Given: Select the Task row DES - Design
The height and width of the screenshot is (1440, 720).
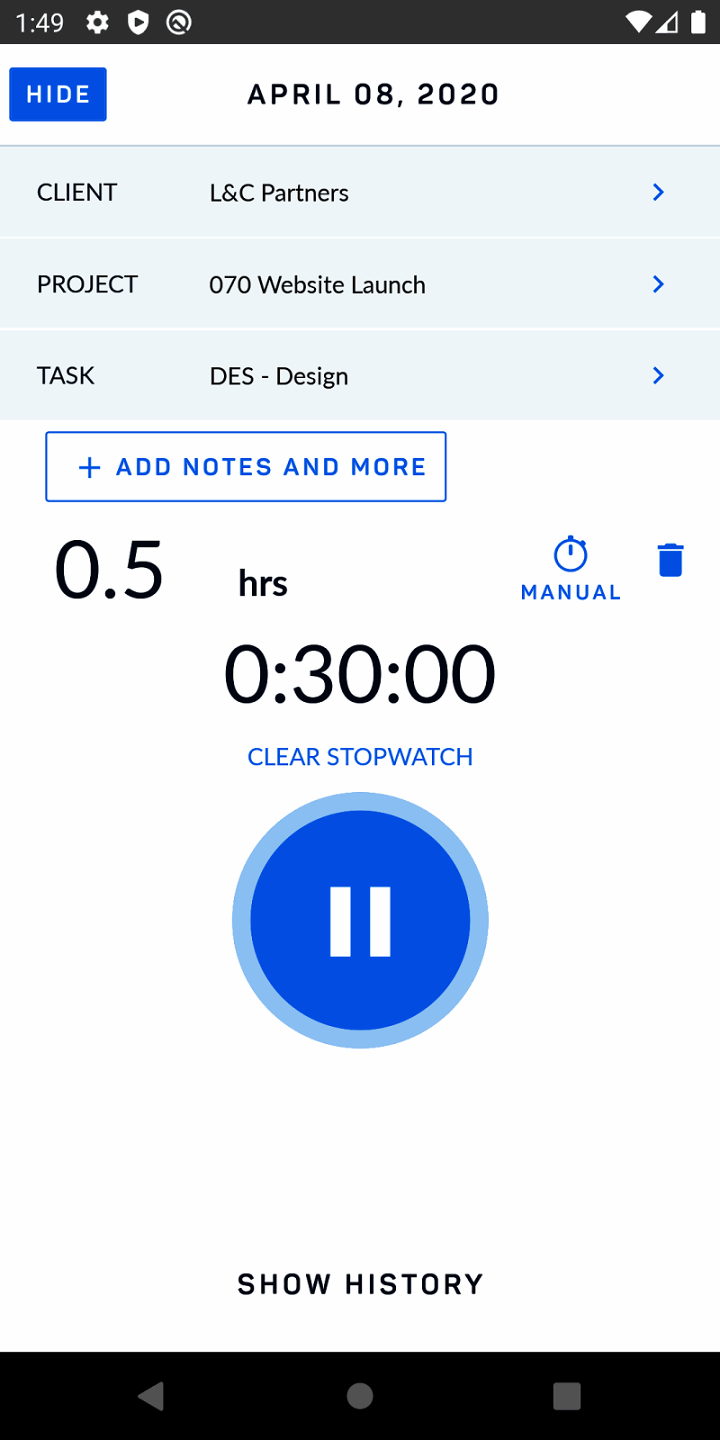Looking at the screenshot, I should (x=360, y=376).
